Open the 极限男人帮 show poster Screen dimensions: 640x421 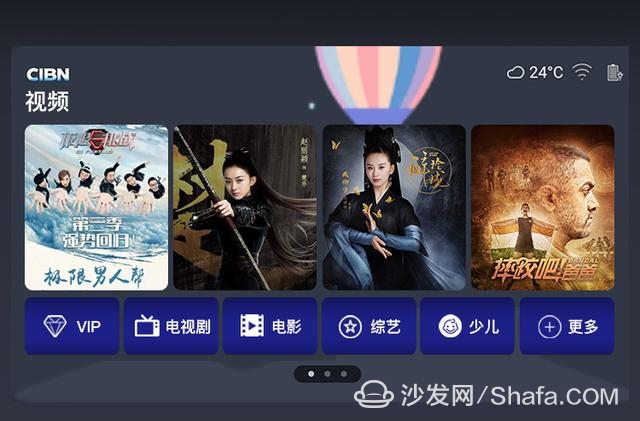(x=96, y=207)
